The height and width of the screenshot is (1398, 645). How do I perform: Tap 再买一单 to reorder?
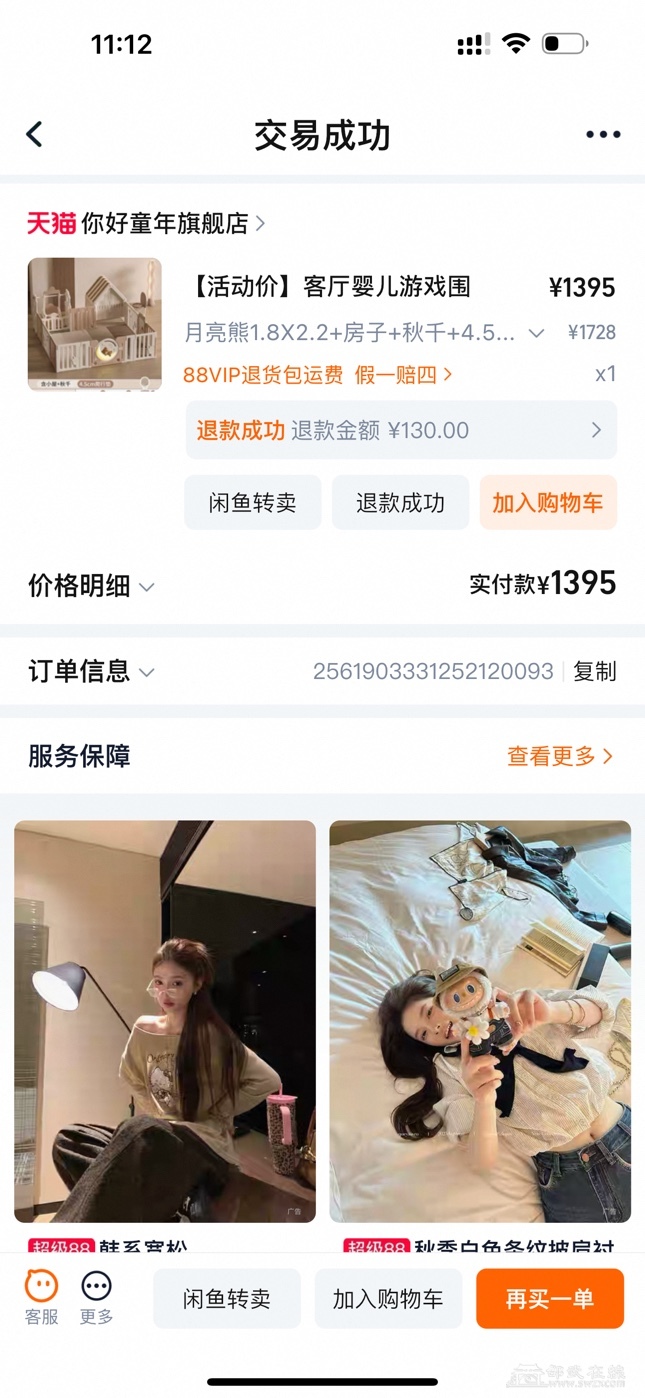click(x=550, y=1299)
